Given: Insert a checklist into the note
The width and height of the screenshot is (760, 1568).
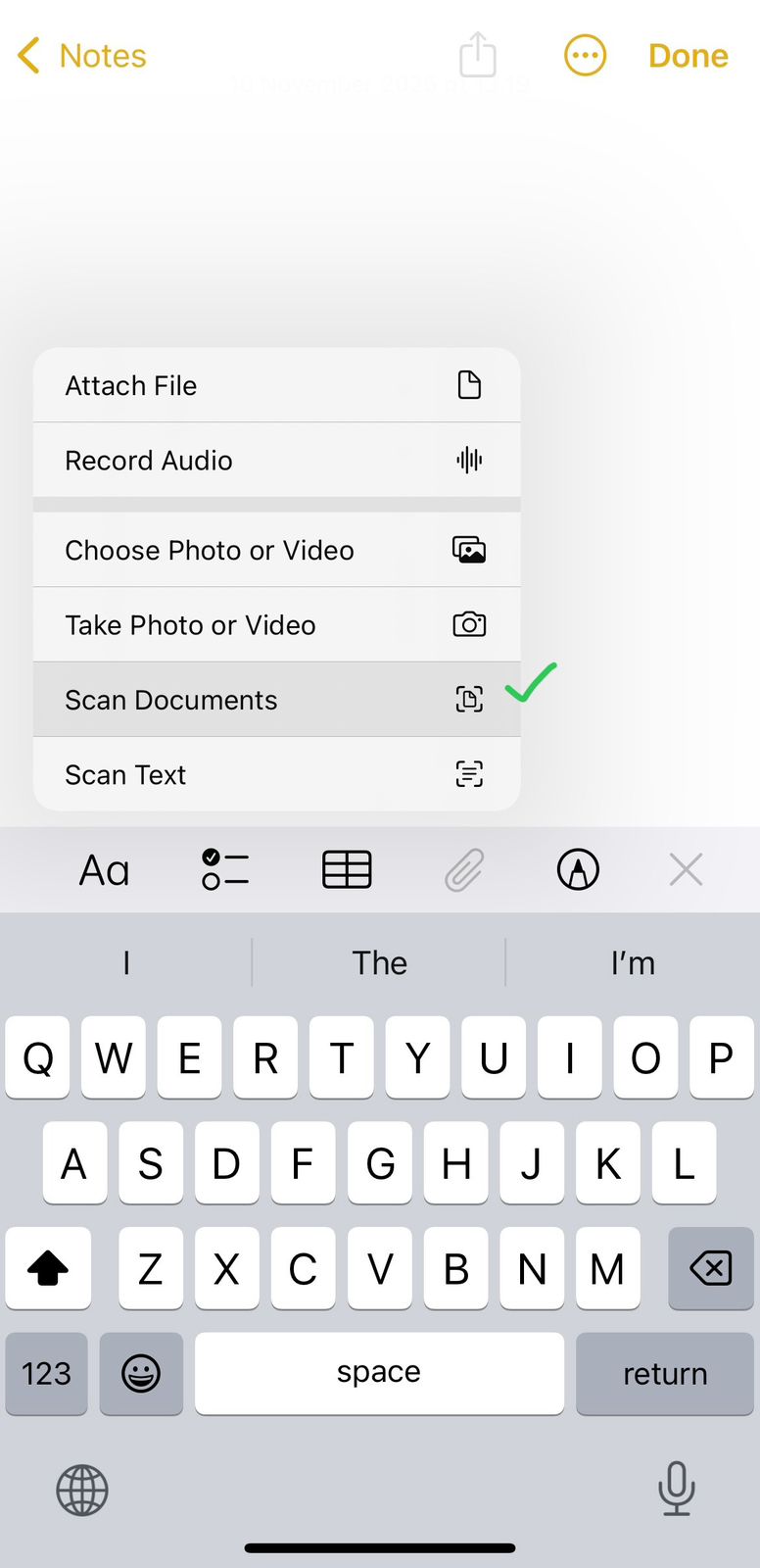Looking at the screenshot, I should (x=224, y=869).
